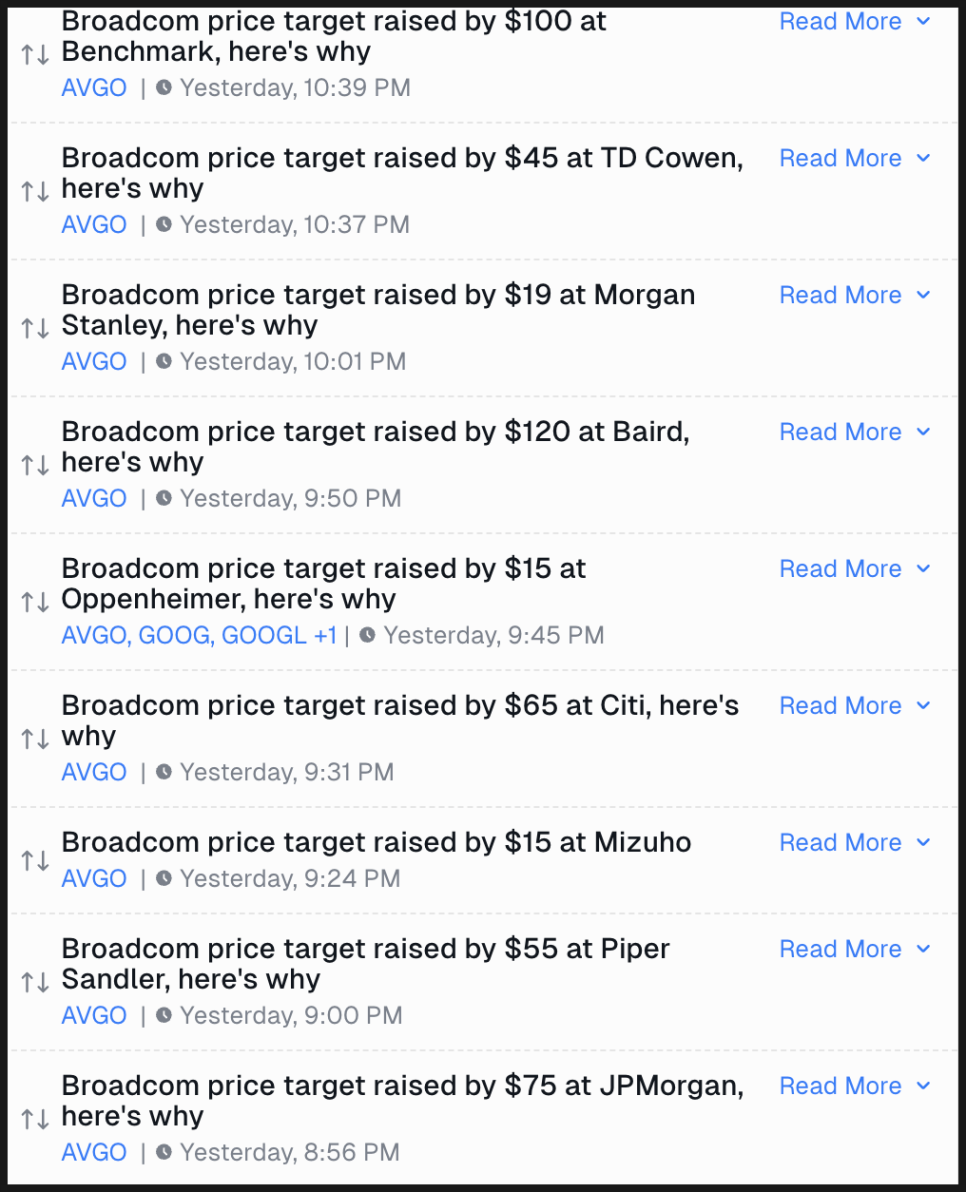Image resolution: width=966 pixels, height=1192 pixels.
Task: Go to AVGO ticker under the Baird headline
Action: click(94, 498)
